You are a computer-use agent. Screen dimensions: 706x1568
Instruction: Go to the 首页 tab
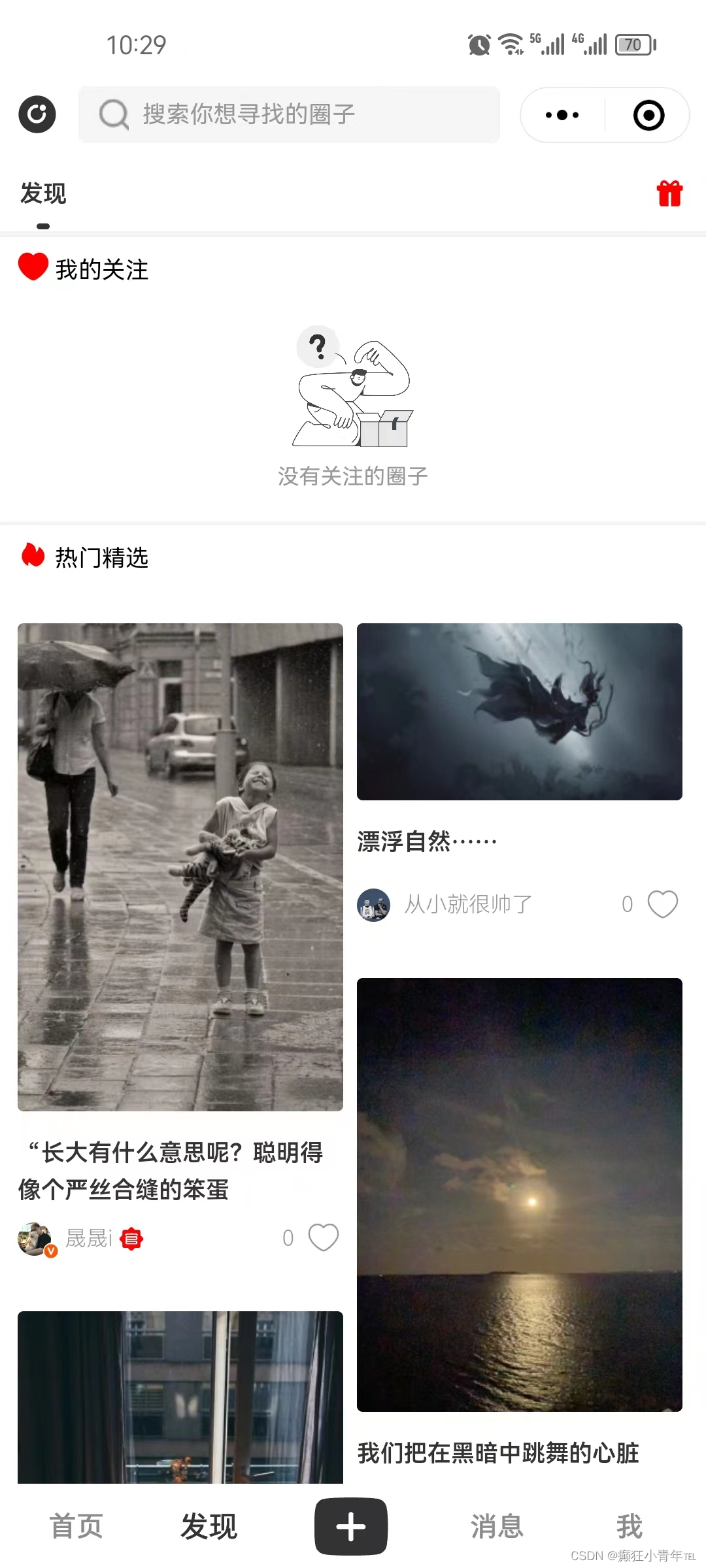[x=76, y=1527]
